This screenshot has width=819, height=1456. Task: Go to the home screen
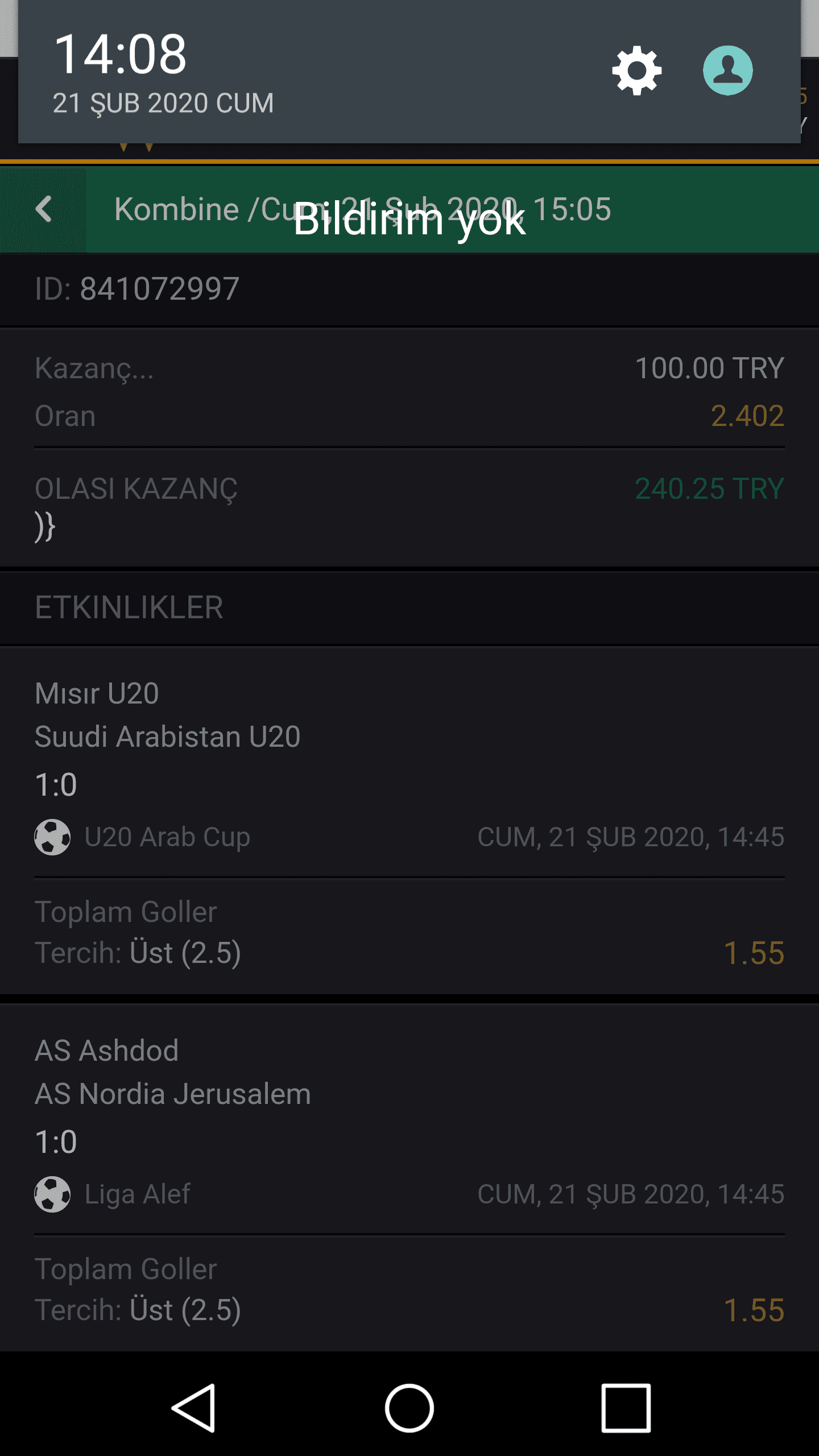(409, 1408)
